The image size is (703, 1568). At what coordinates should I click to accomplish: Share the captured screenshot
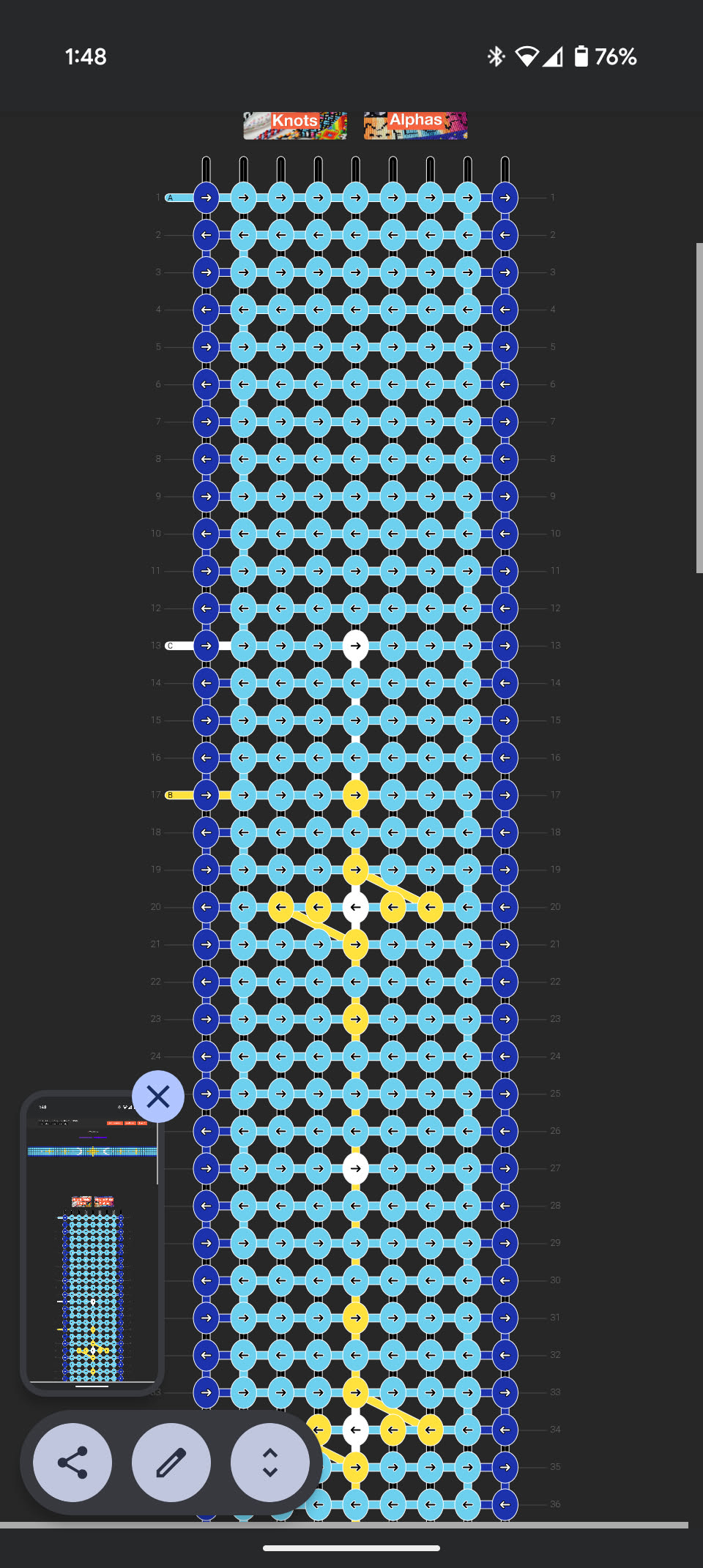coord(72,1462)
